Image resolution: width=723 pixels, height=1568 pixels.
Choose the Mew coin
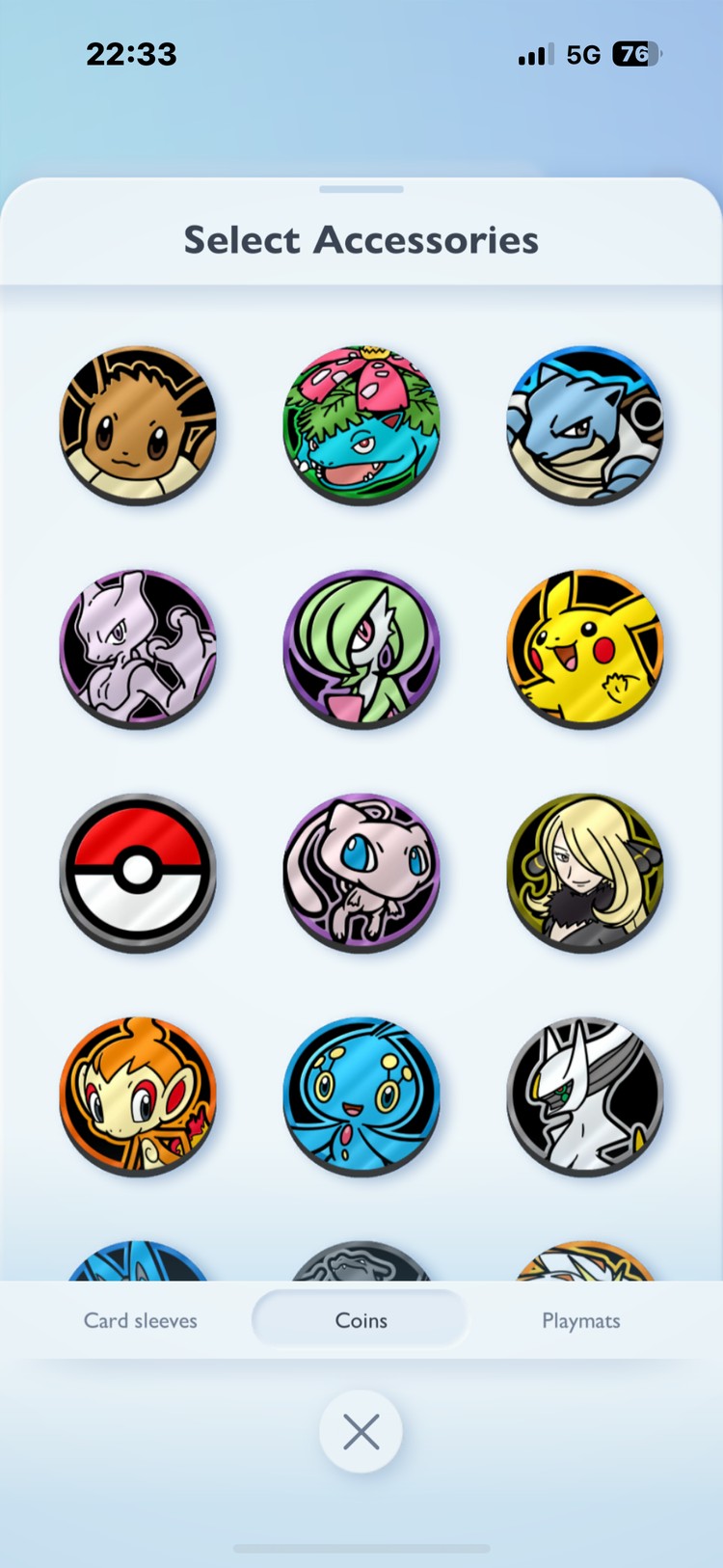click(x=361, y=873)
